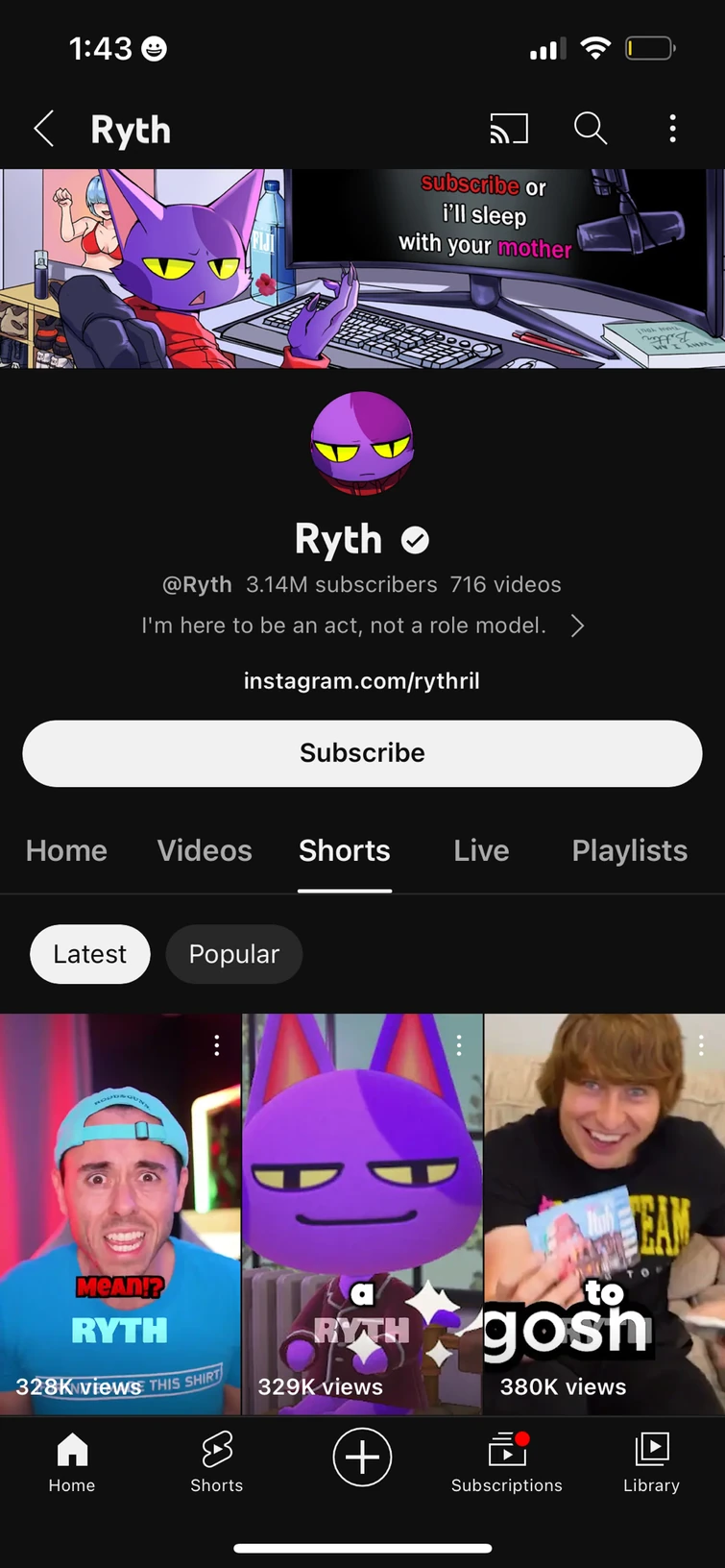
Task: Open the Create plus icon
Action: tap(362, 1457)
